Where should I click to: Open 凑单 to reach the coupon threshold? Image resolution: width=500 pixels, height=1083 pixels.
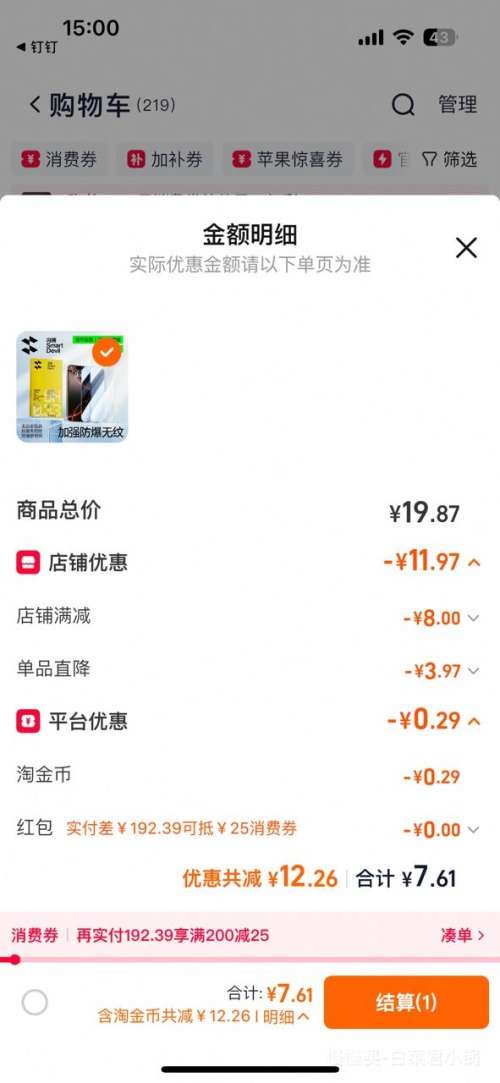point(462,935)
